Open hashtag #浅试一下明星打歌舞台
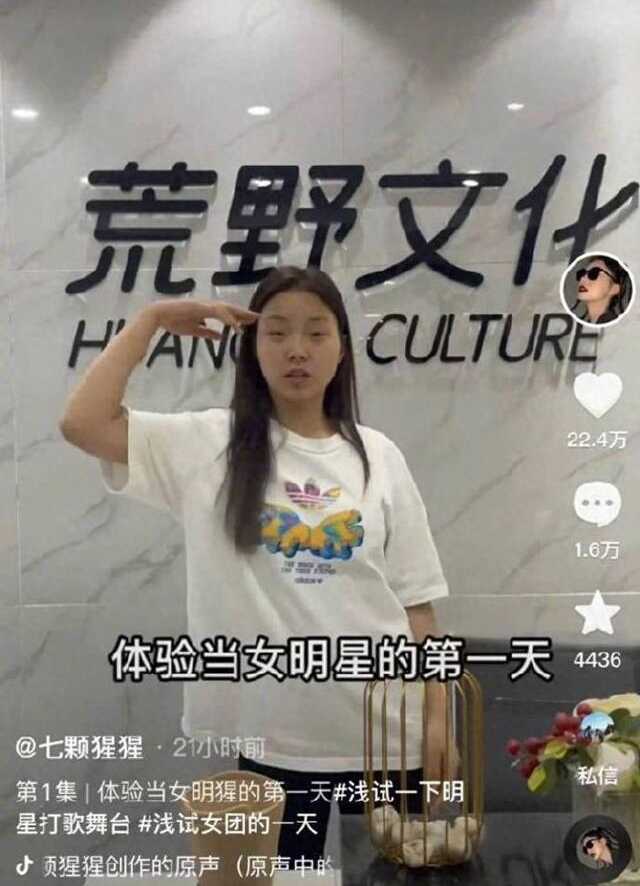The width and height of the screenshot is (640, 886). pyautogui.click(x=400, y=793)
